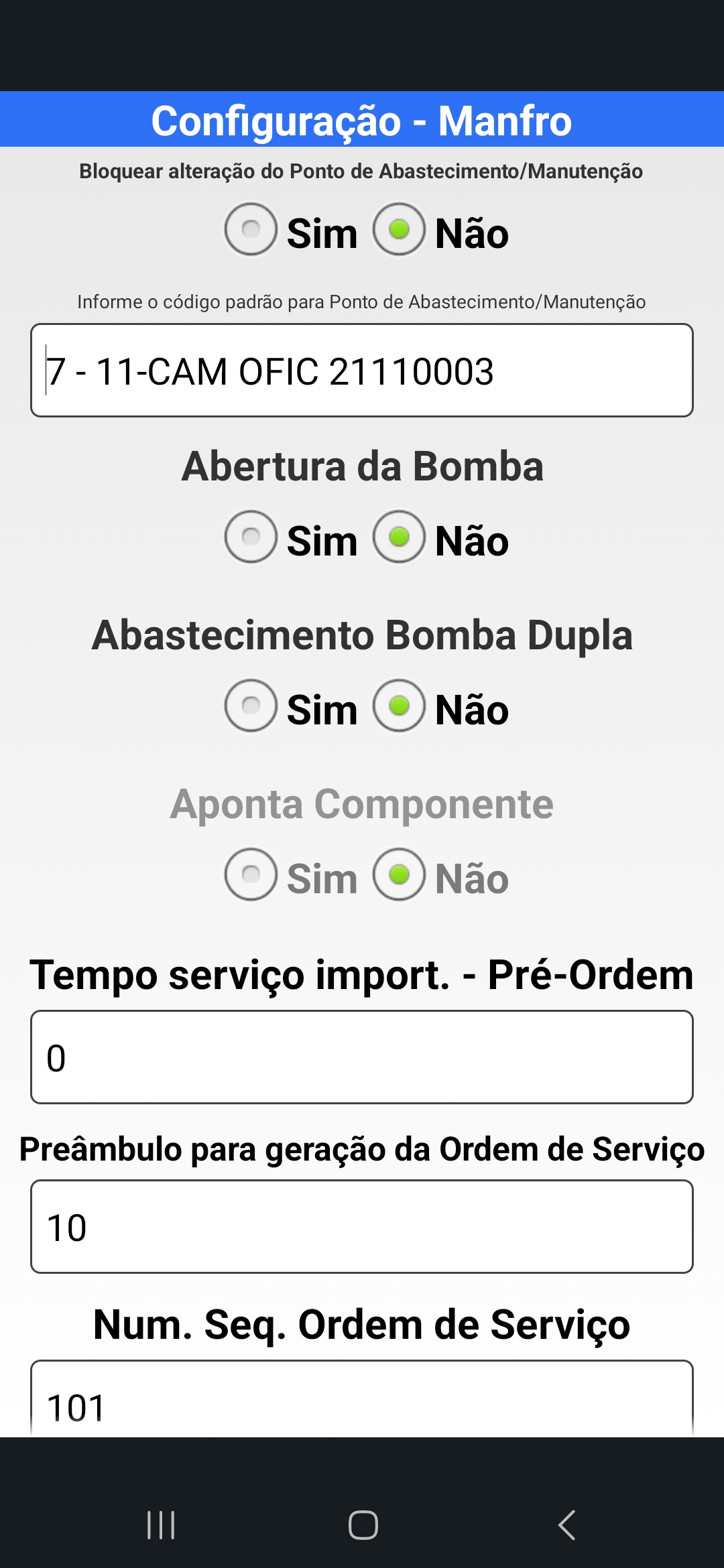Edit the Num. Seq. Ordem de Serviço field
Viewport: 724px width, 1568px height.
[x=362, y=1404]
